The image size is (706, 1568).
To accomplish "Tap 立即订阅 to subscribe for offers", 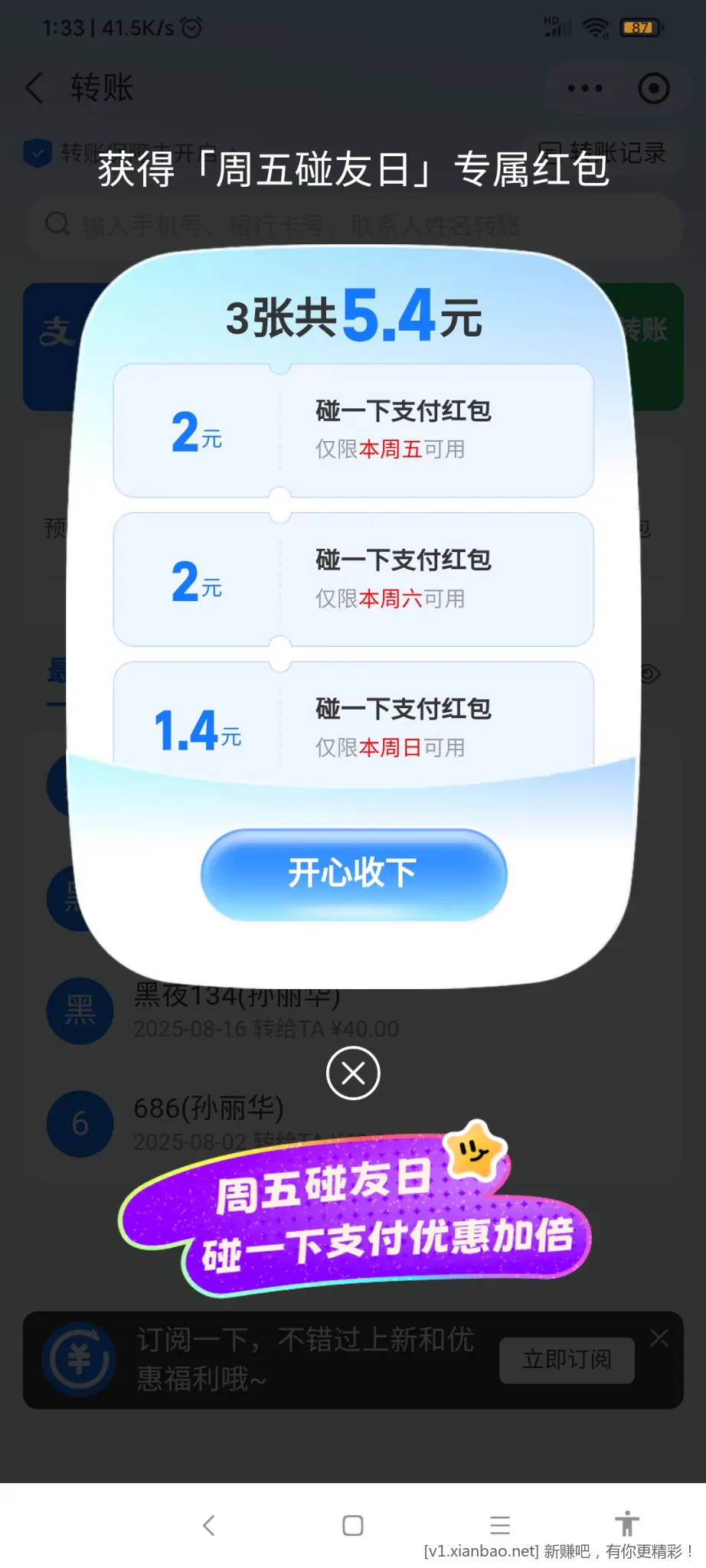I will point(566,1360).
